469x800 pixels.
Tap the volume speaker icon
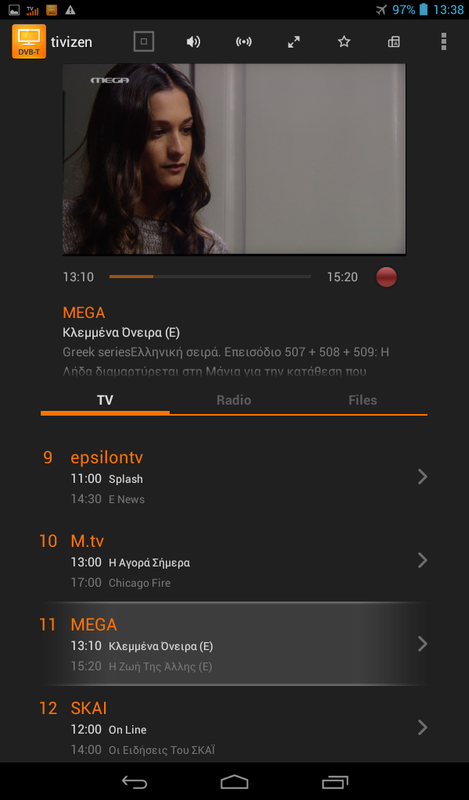193,42
